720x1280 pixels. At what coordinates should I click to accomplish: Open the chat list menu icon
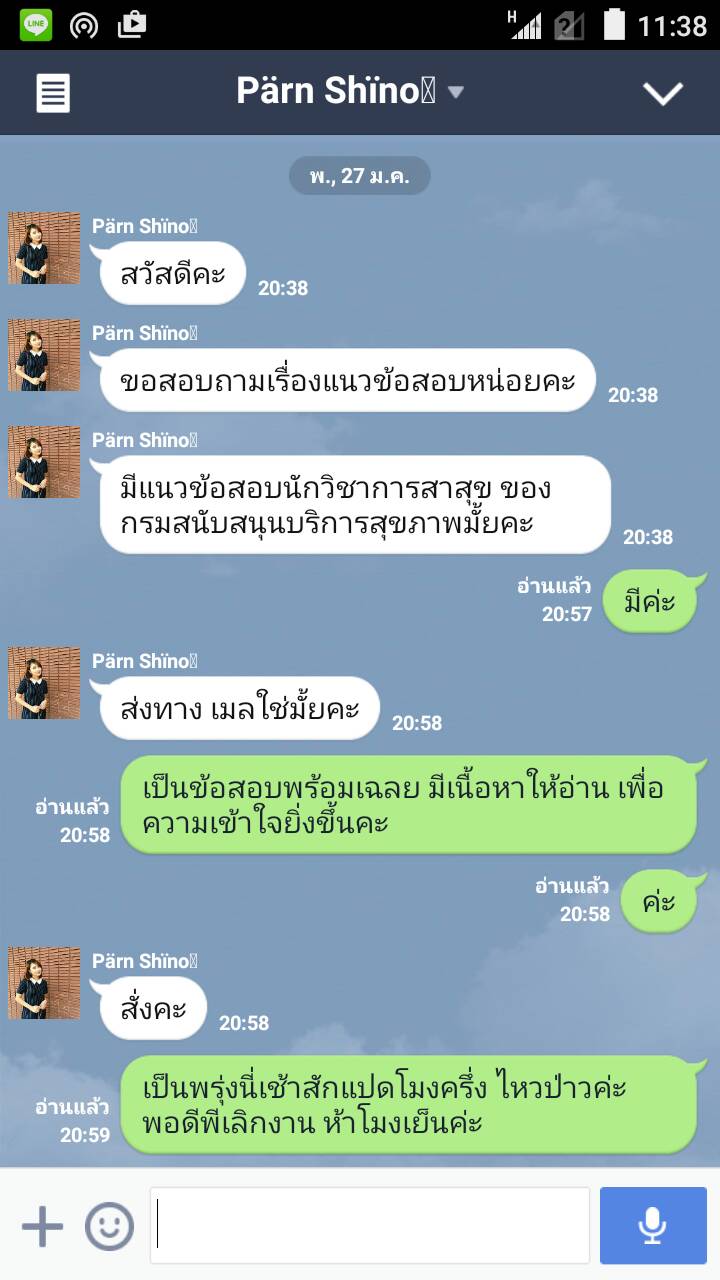click(x=53, y=93)
